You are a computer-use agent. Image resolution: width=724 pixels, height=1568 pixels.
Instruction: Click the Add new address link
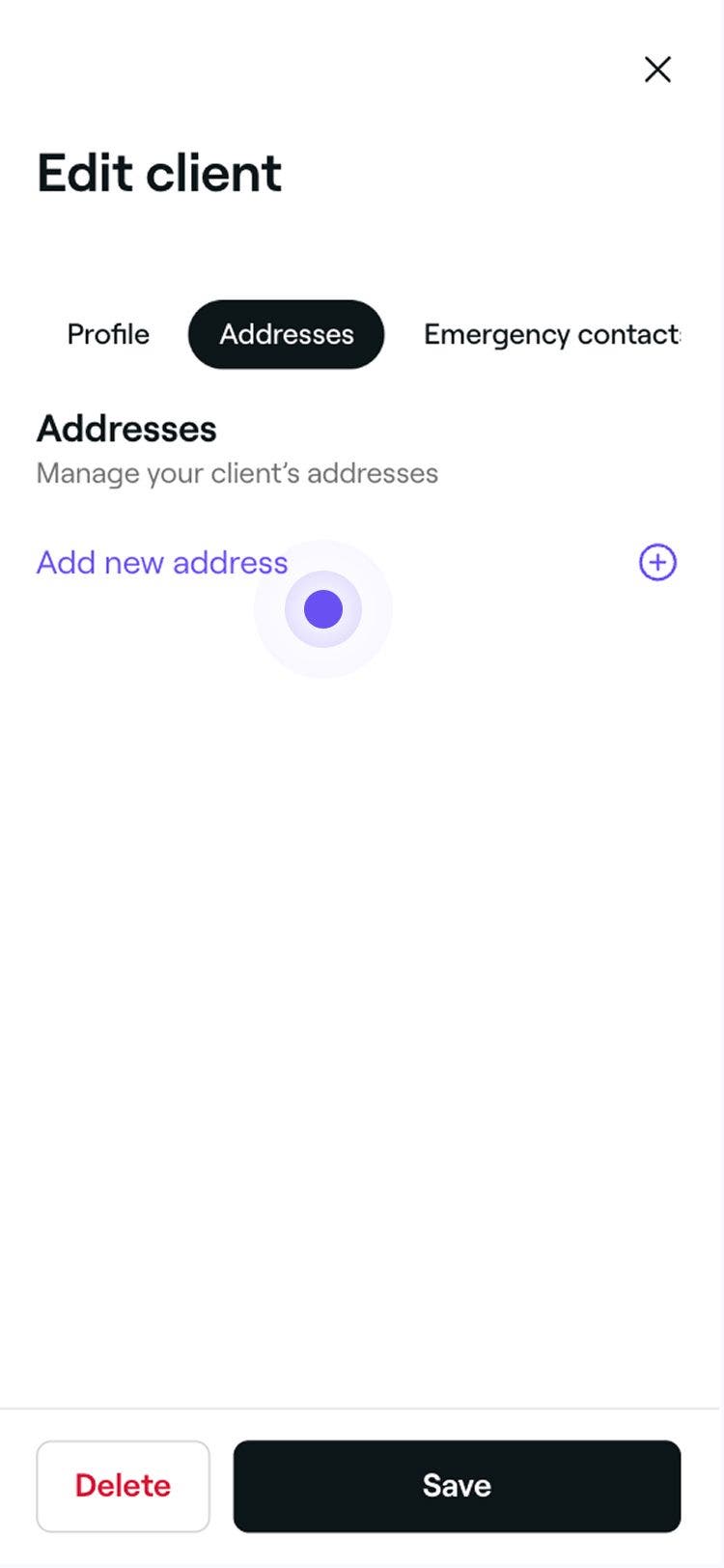tap(161, 562)
